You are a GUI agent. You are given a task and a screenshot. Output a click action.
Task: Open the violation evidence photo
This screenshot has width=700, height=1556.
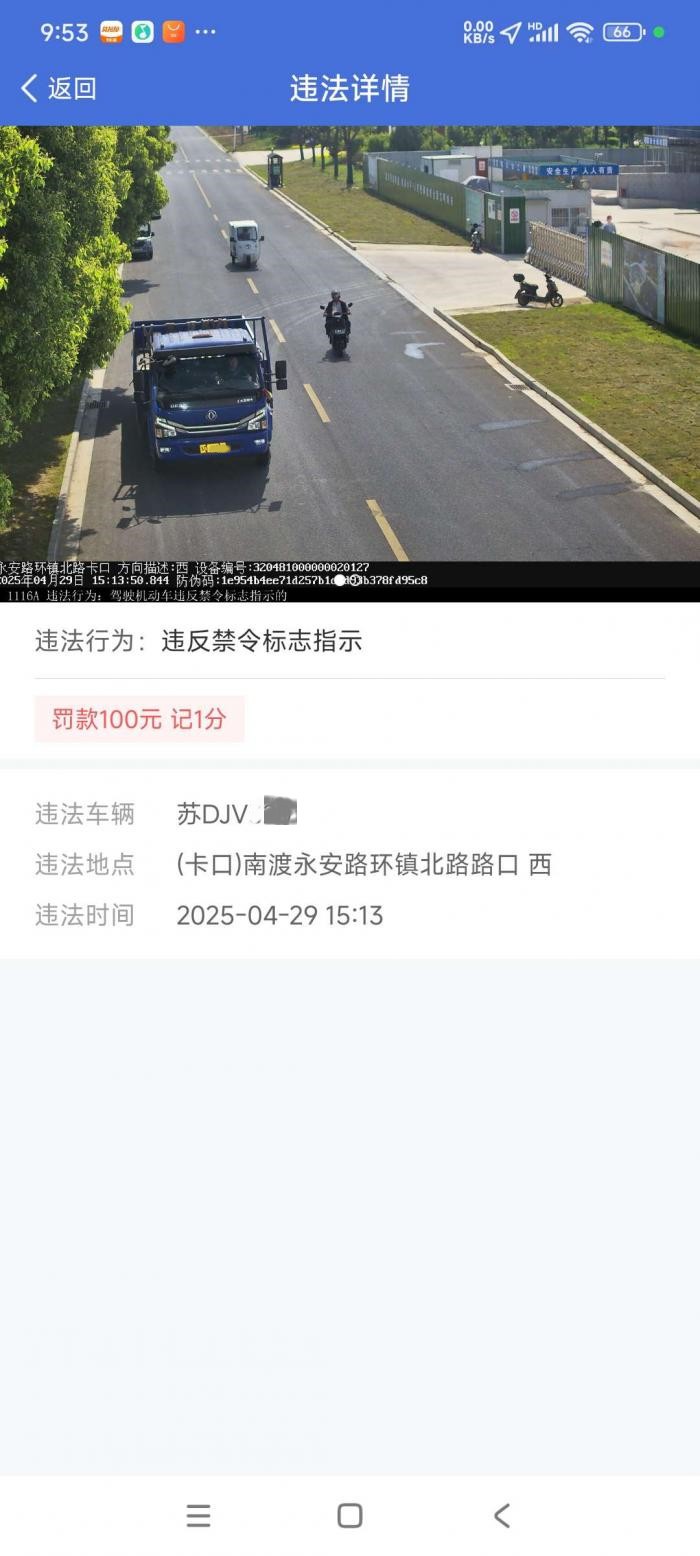coord(350,362)
